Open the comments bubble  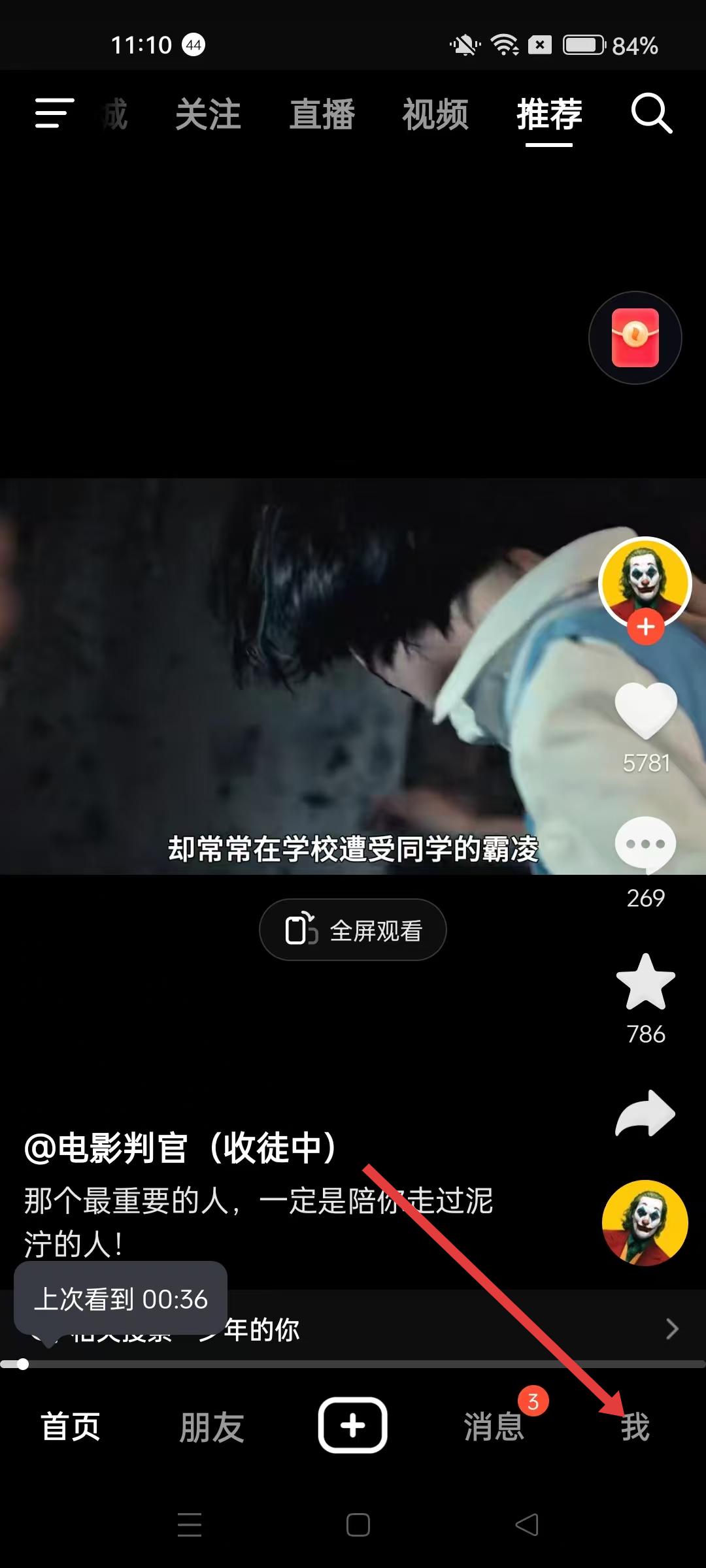tap(646, 845)
